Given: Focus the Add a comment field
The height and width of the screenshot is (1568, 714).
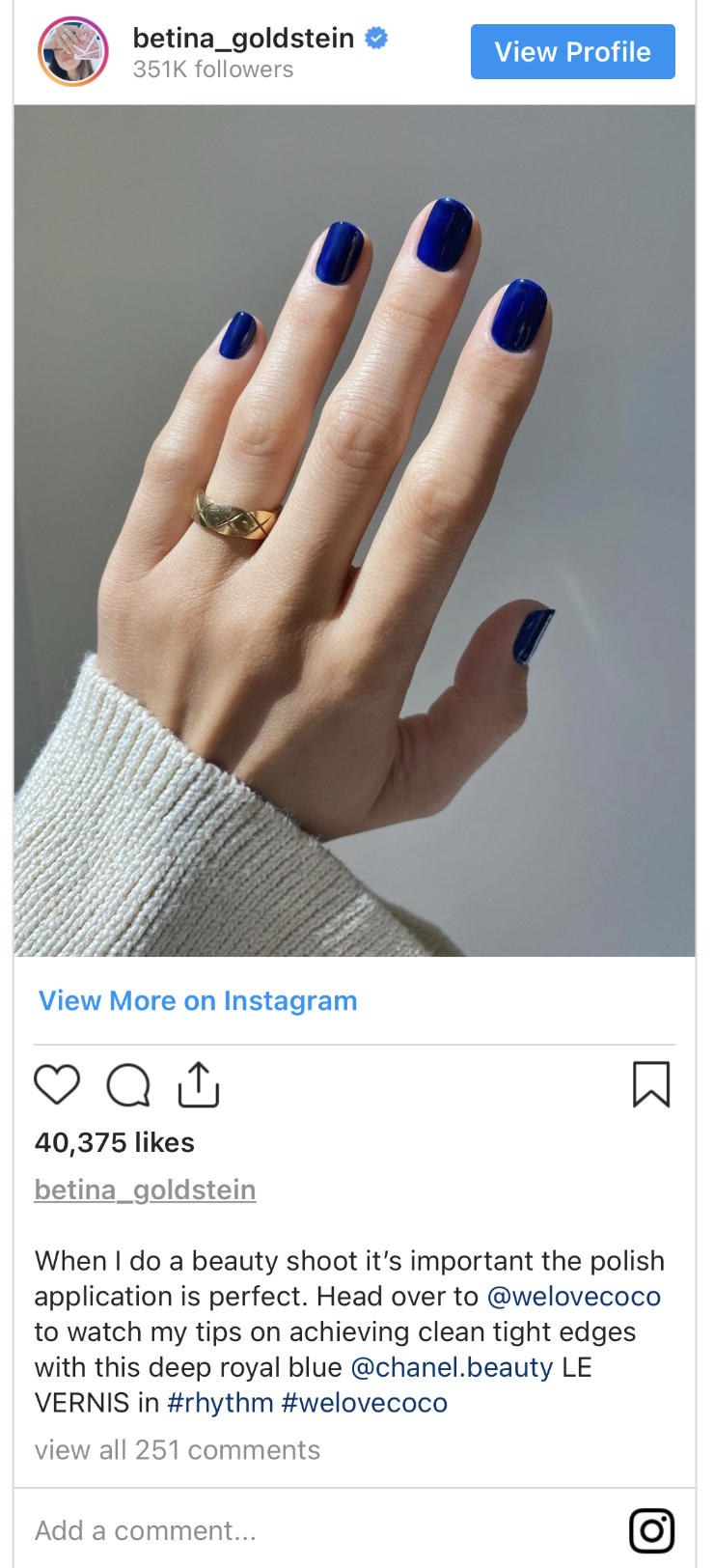Looking at the screenshot, I should (x=289, y=1530).
